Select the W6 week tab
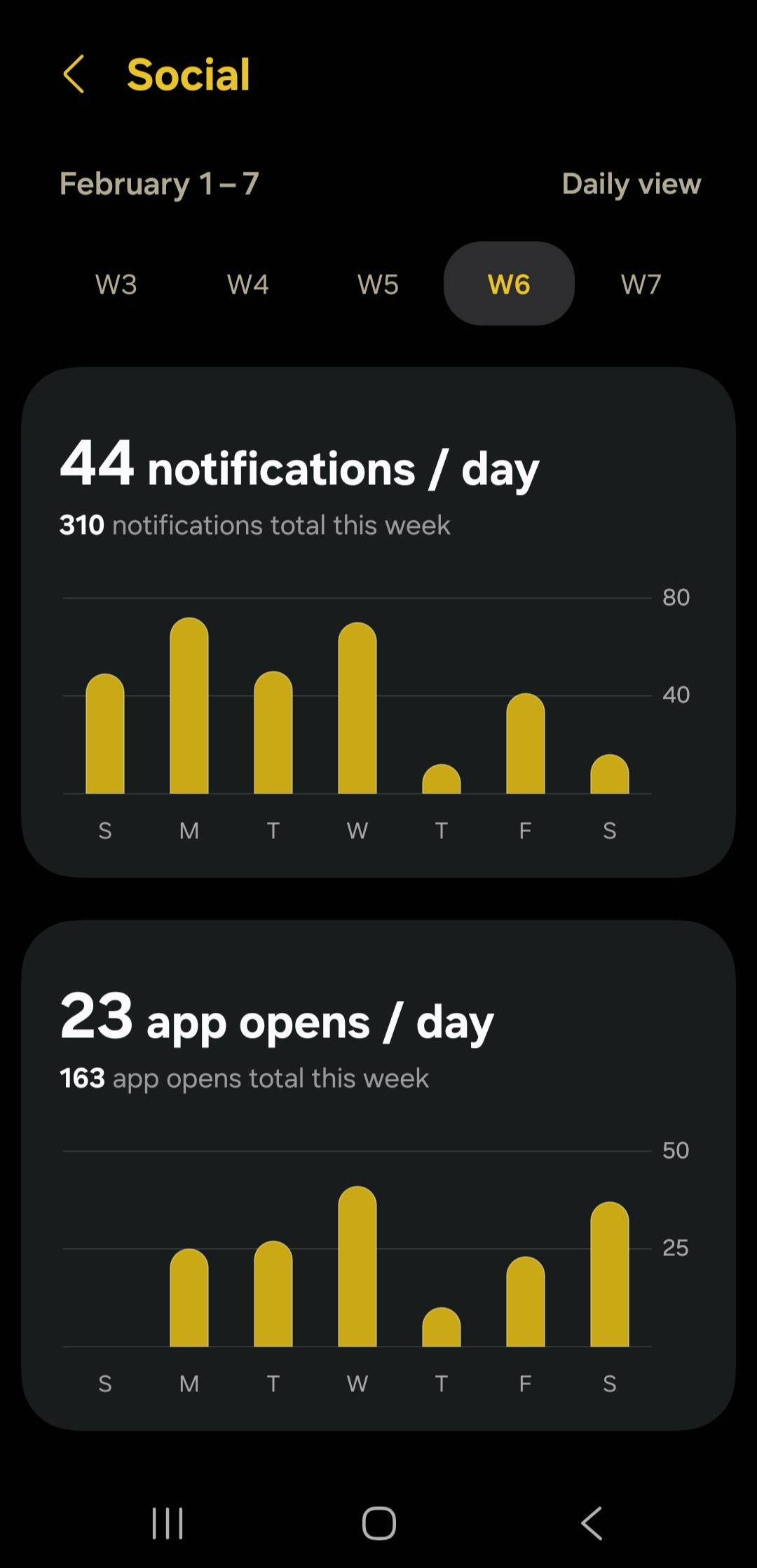The height and width of the screenshot is (1568, 757). pos(509,284)
